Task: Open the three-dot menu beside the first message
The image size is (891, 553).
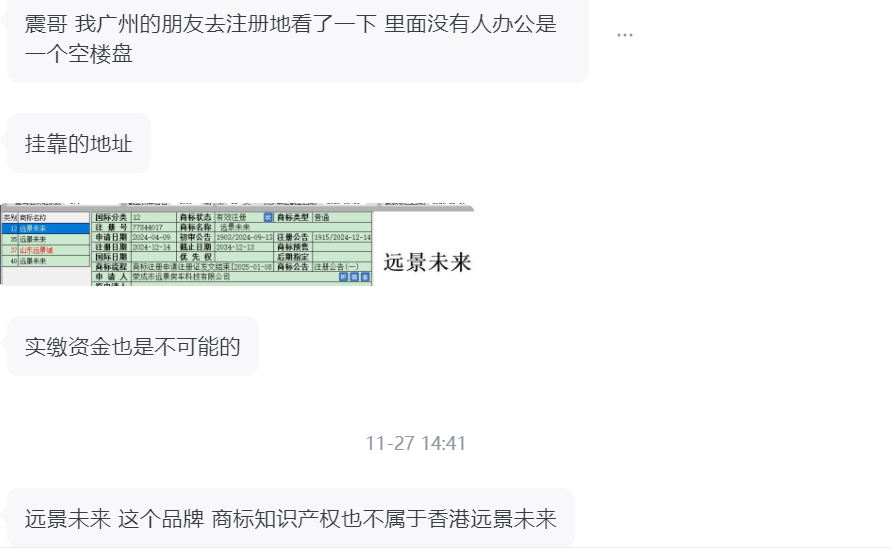Action: click(625, 35)
